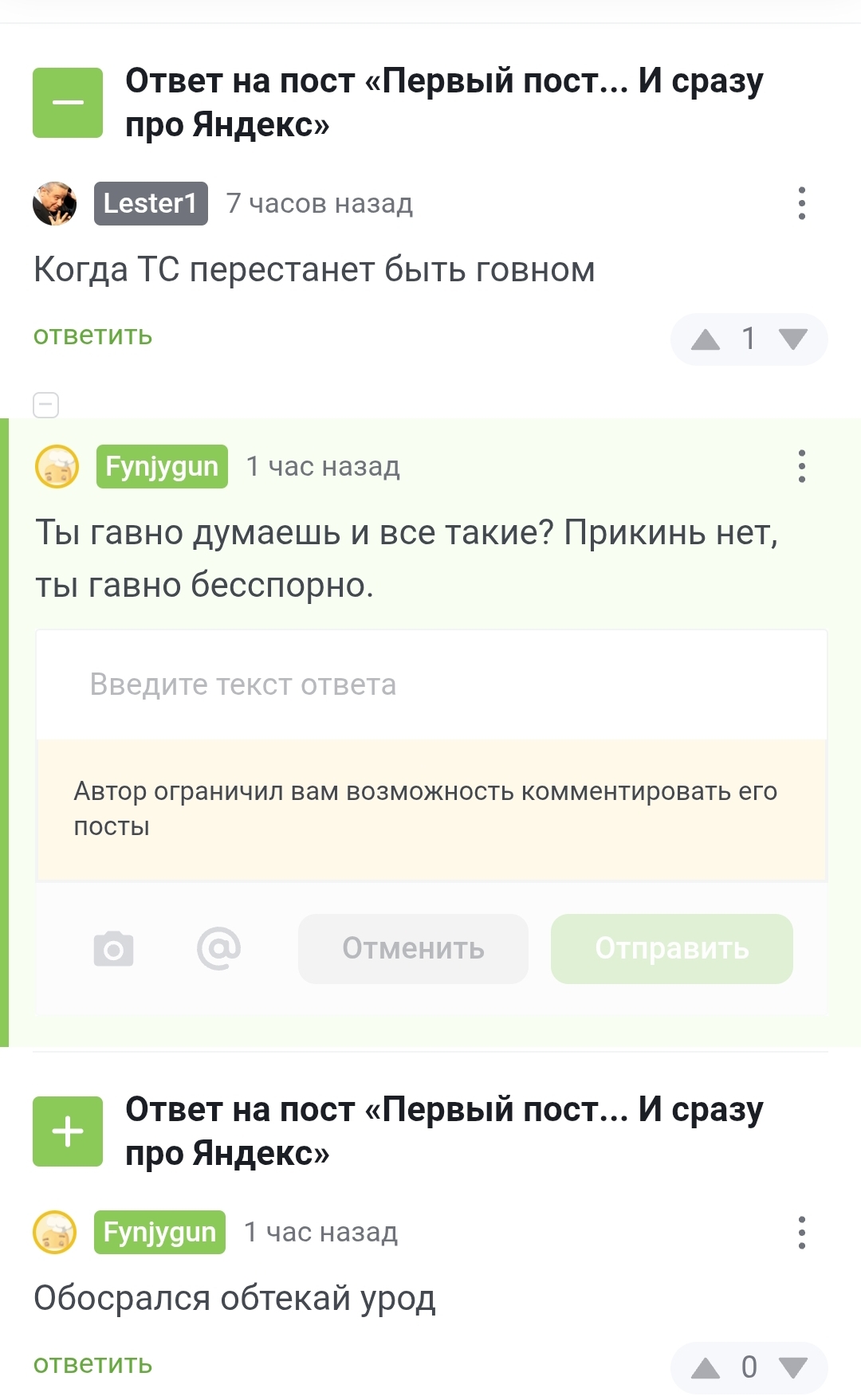The height and width of the screenshot is (1400, 861).
Task: Open Lester1's avatar picture
Action: pyautogui.click(x=54, y=204)
